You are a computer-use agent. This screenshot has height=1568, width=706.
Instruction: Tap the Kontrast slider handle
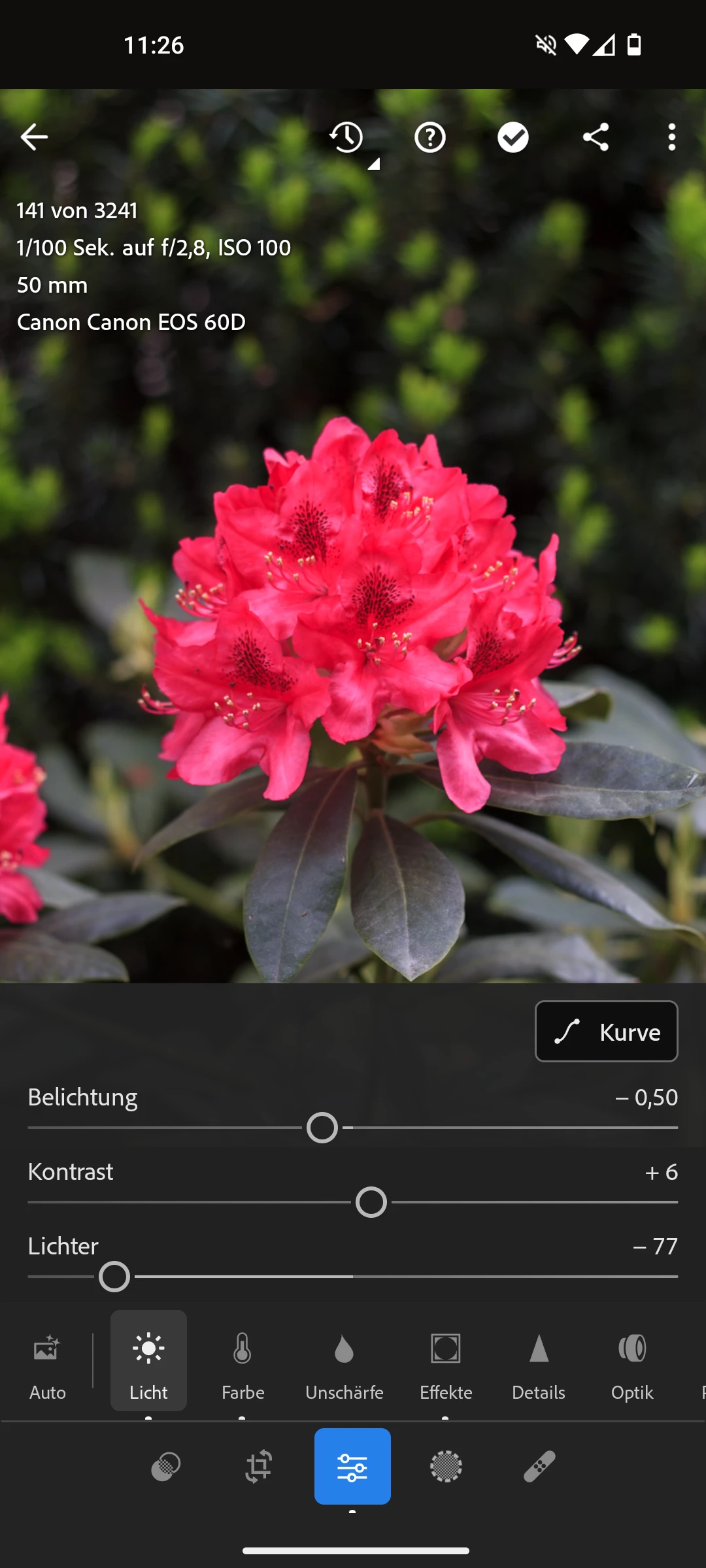tap(371, 1203)
